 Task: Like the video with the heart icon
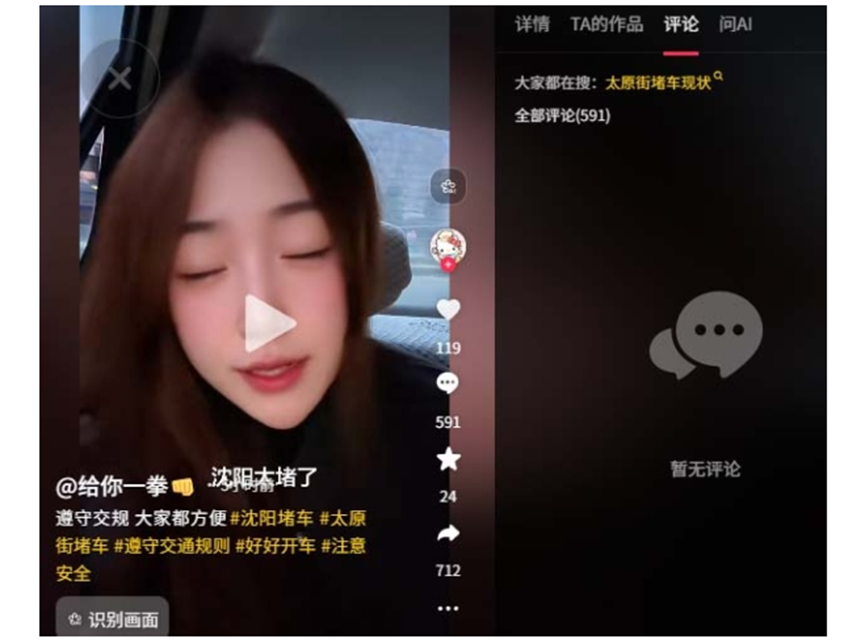pyautogui.click(x=449, y=310)
